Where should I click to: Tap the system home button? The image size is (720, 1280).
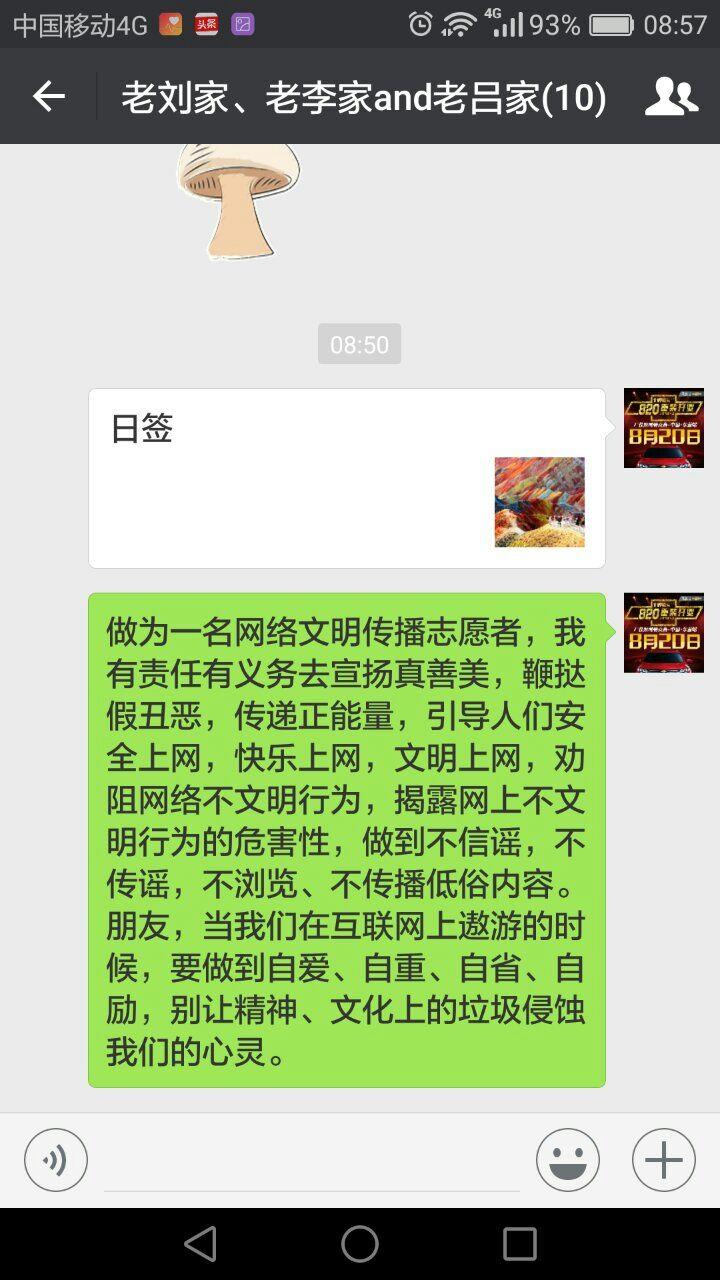360,1244
